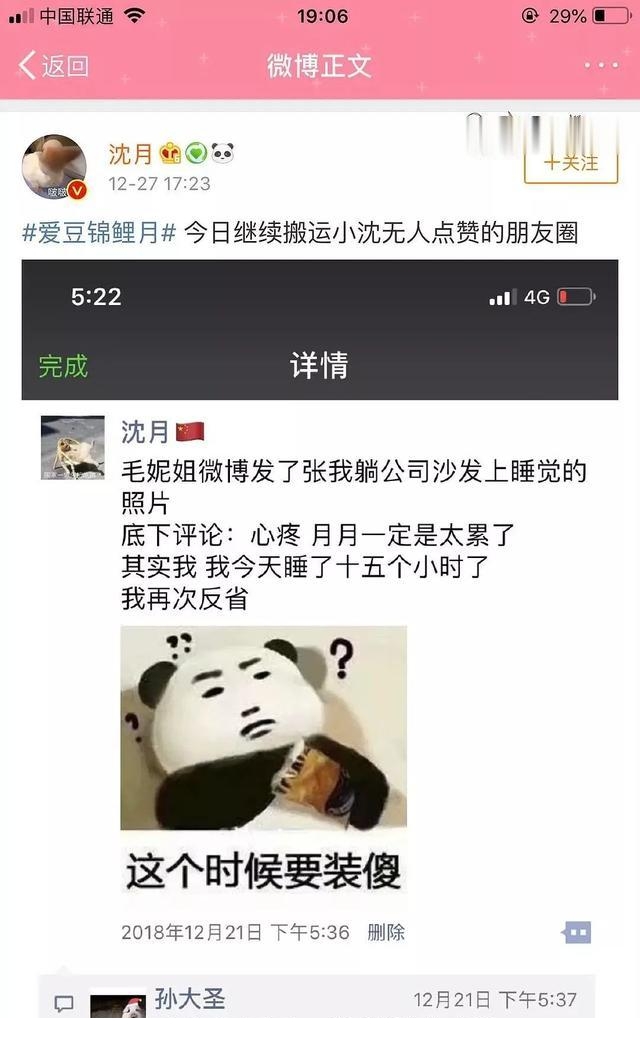
Task: View the attached moments screenshot image
Action: (320, 638)
